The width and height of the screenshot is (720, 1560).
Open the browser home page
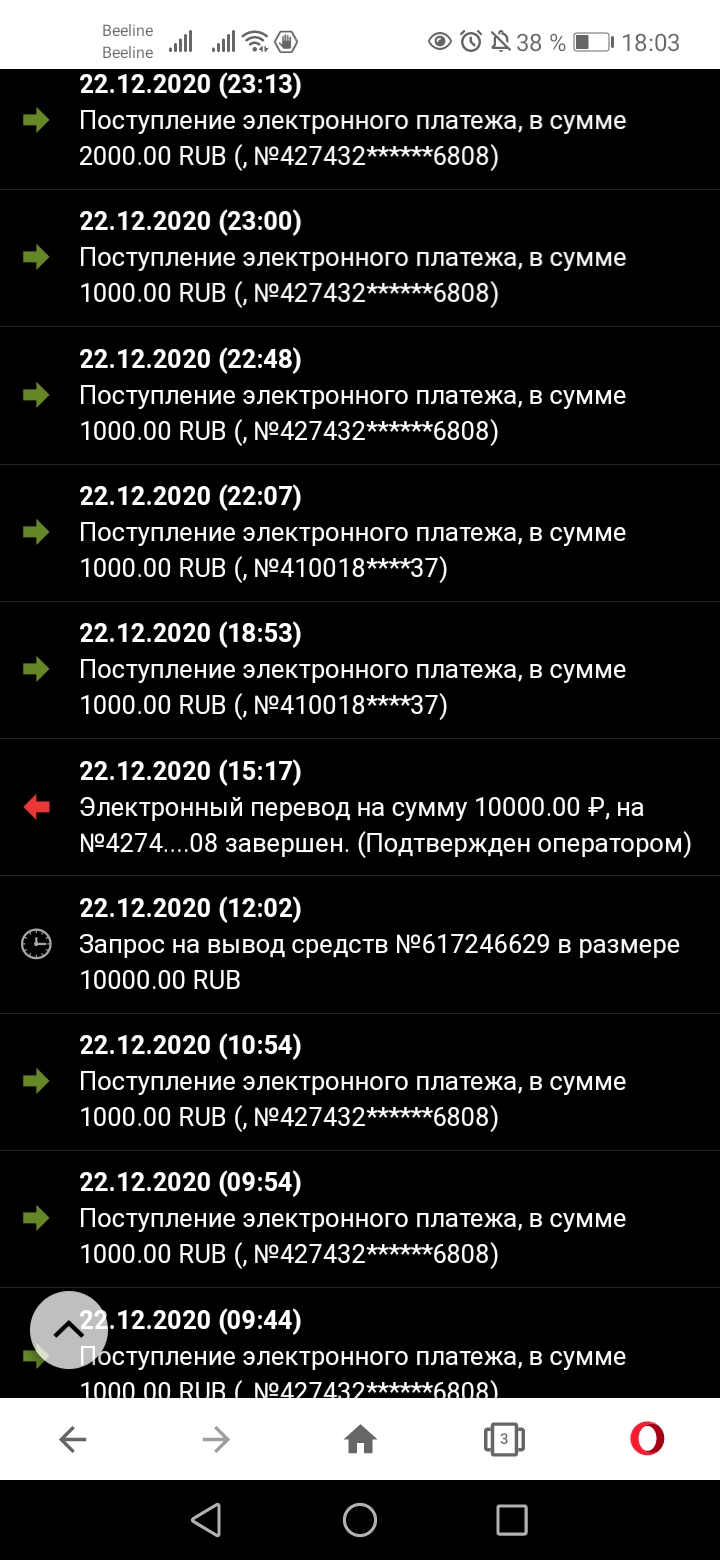(360, 1439)
